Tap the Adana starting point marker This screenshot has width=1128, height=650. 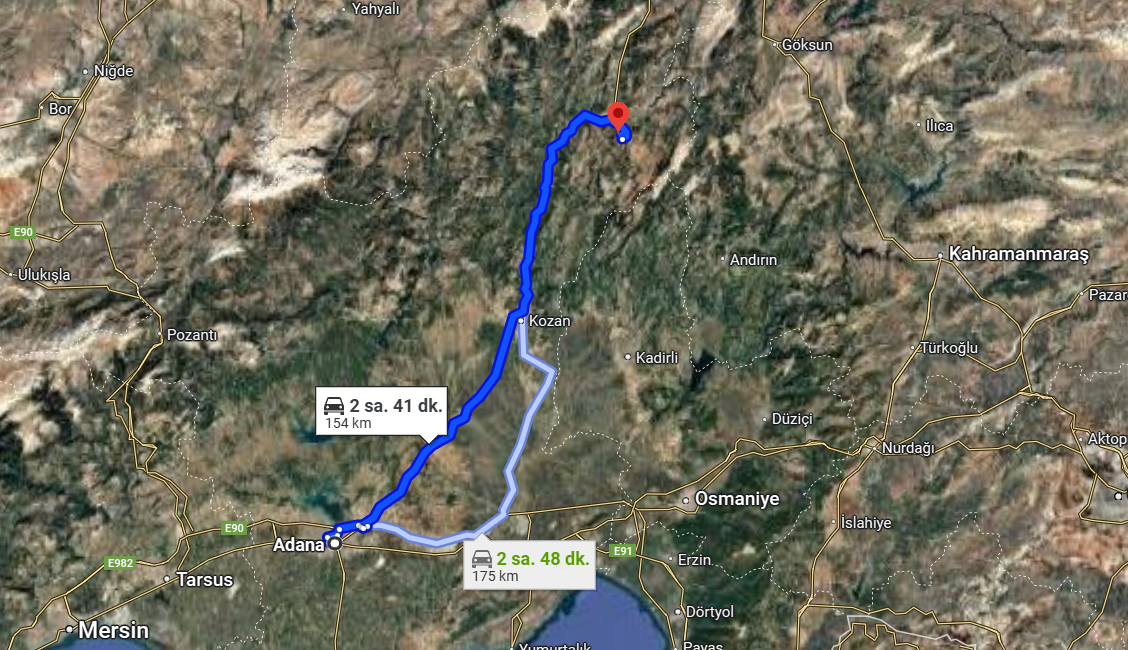point(334,544)
